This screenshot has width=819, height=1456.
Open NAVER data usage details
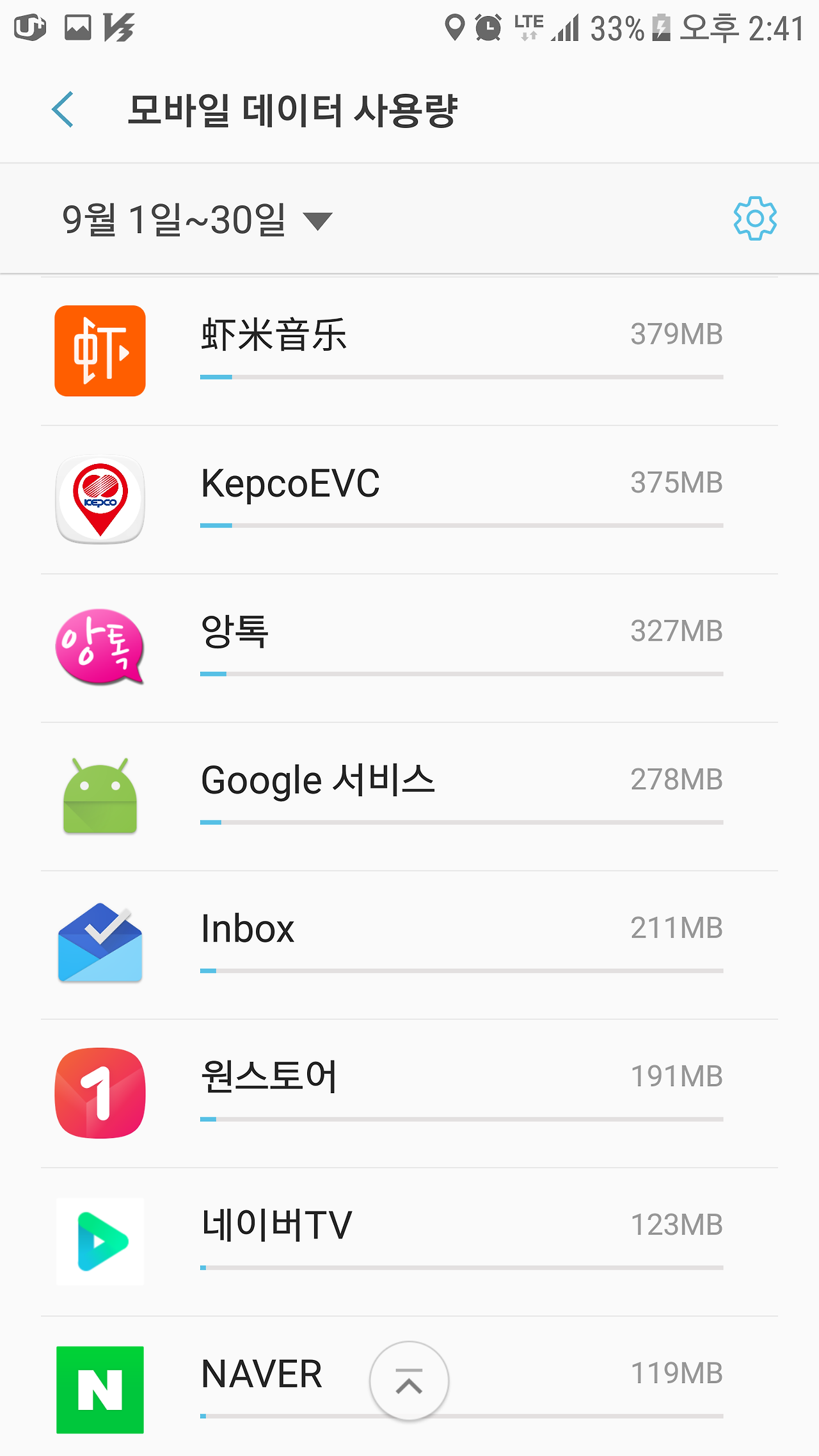(409, 1387)
